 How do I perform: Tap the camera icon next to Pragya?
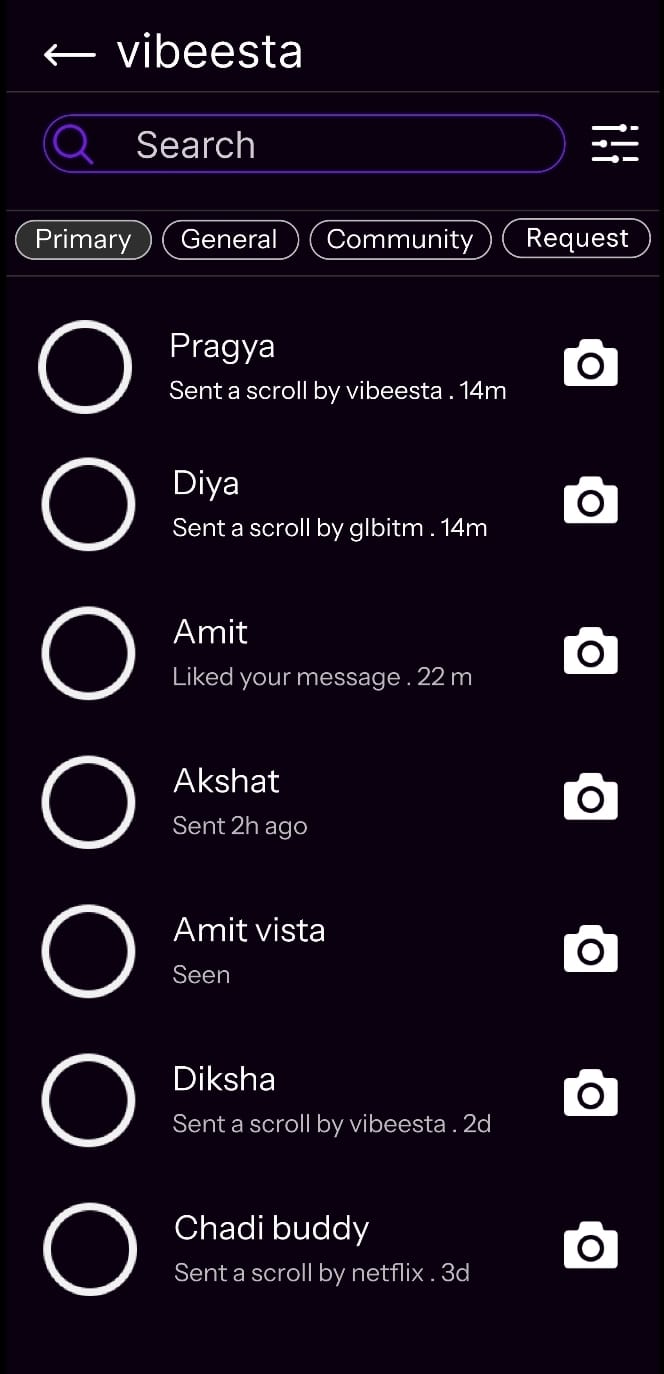click(x=591, y=364)
